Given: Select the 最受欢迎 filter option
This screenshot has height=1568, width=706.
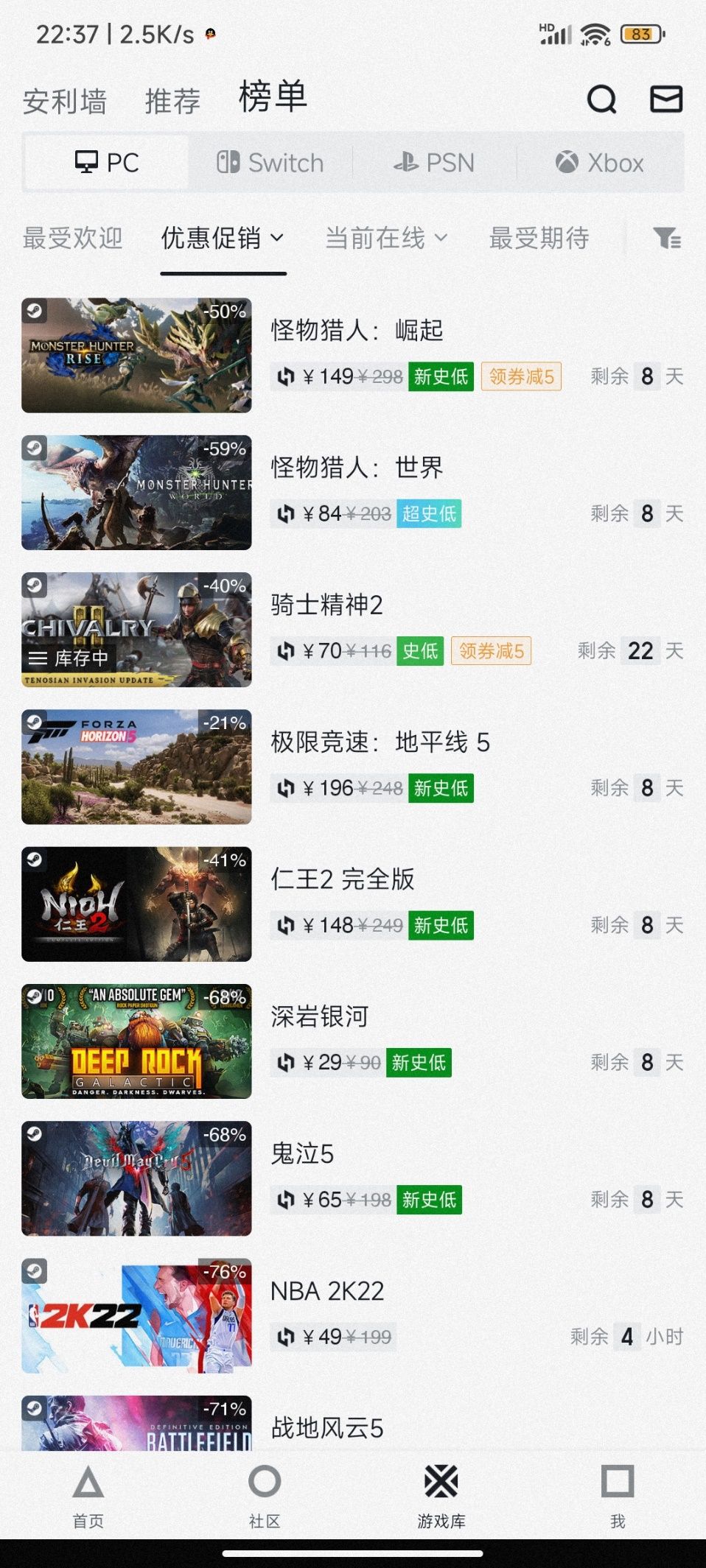Looking at the screenshot, I should tap(74, 238).
